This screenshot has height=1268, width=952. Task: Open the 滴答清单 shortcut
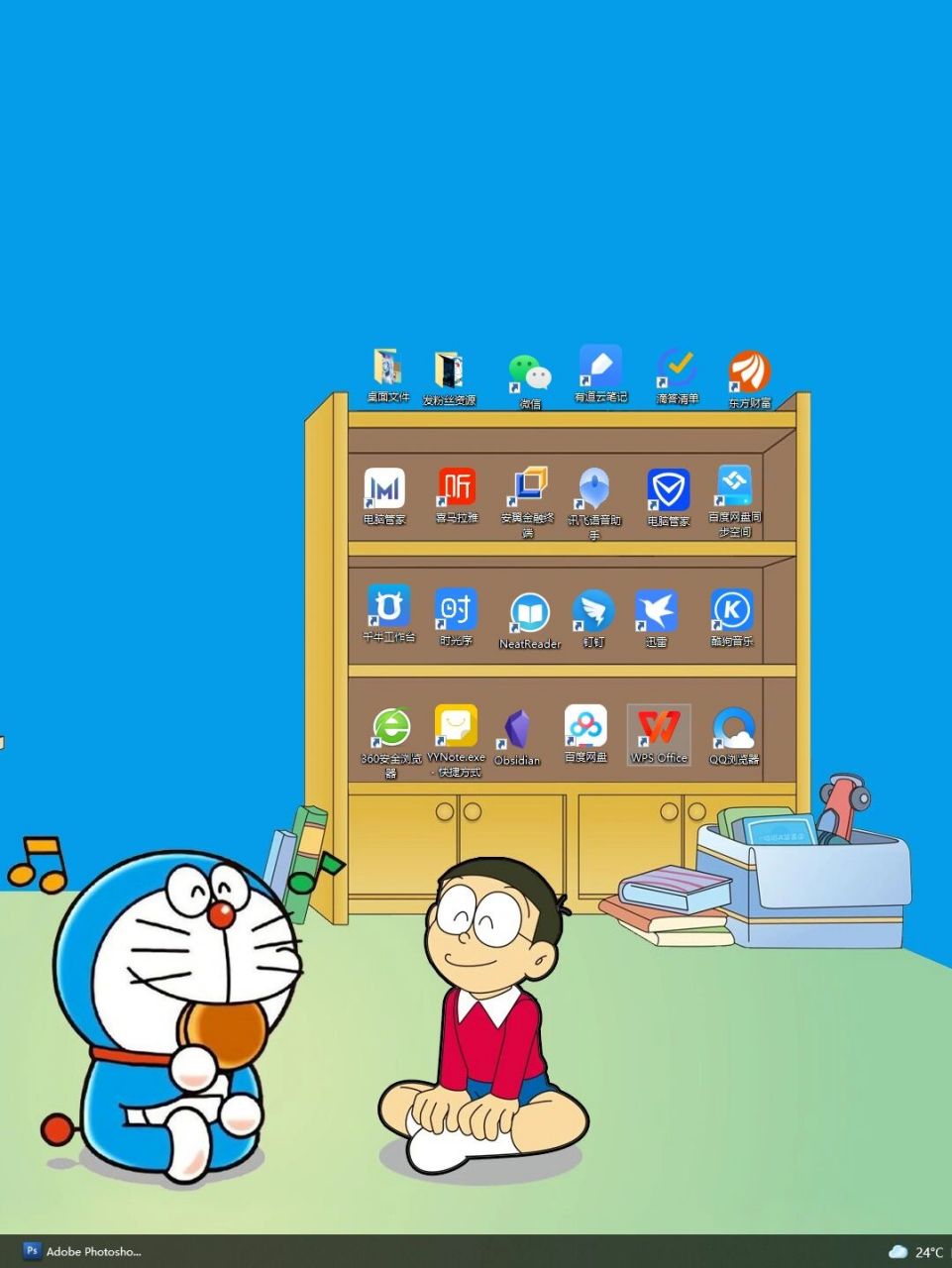(678, 370)
